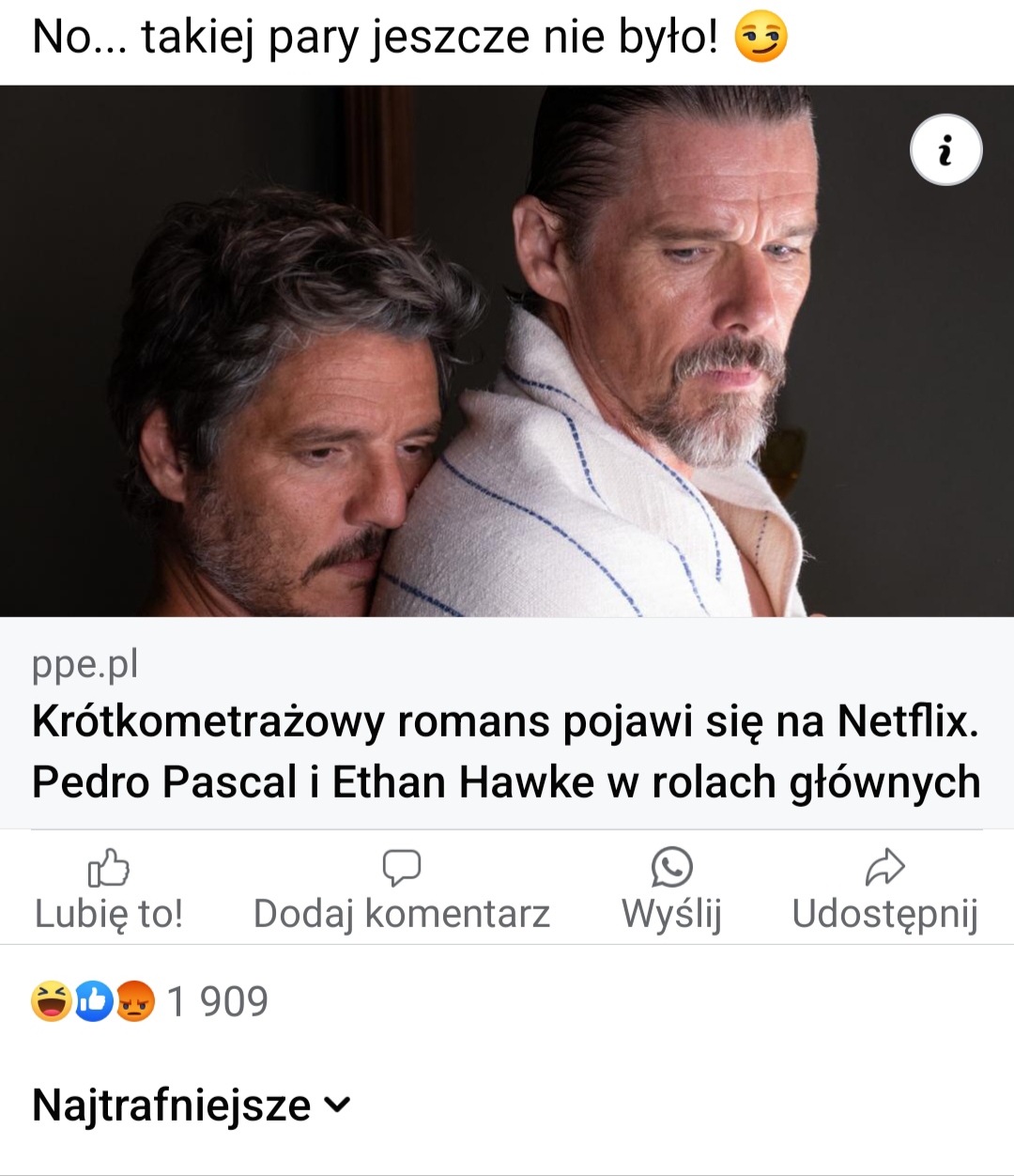
Task: Send the post via Wyślij
Action: click(671, 890)
